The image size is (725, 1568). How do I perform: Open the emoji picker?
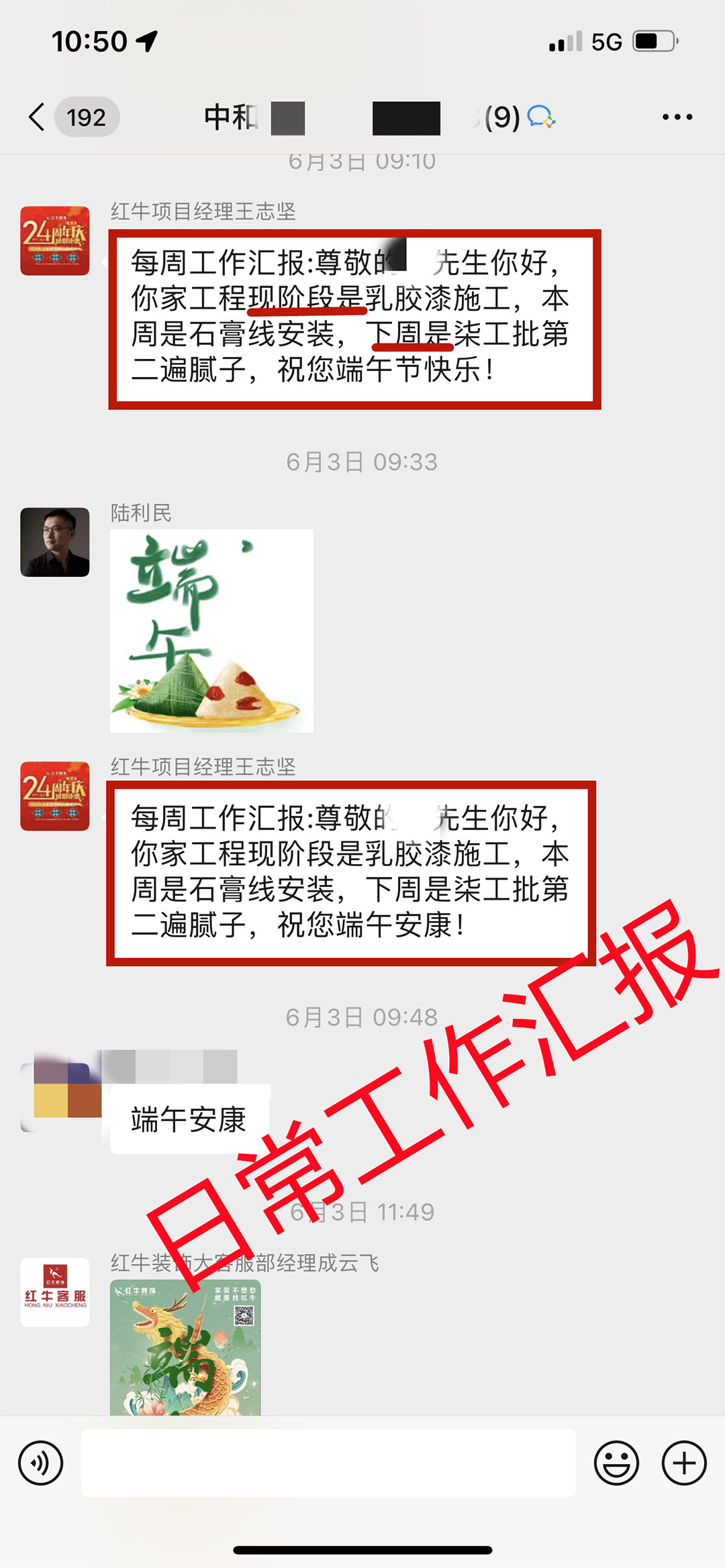616,1463
